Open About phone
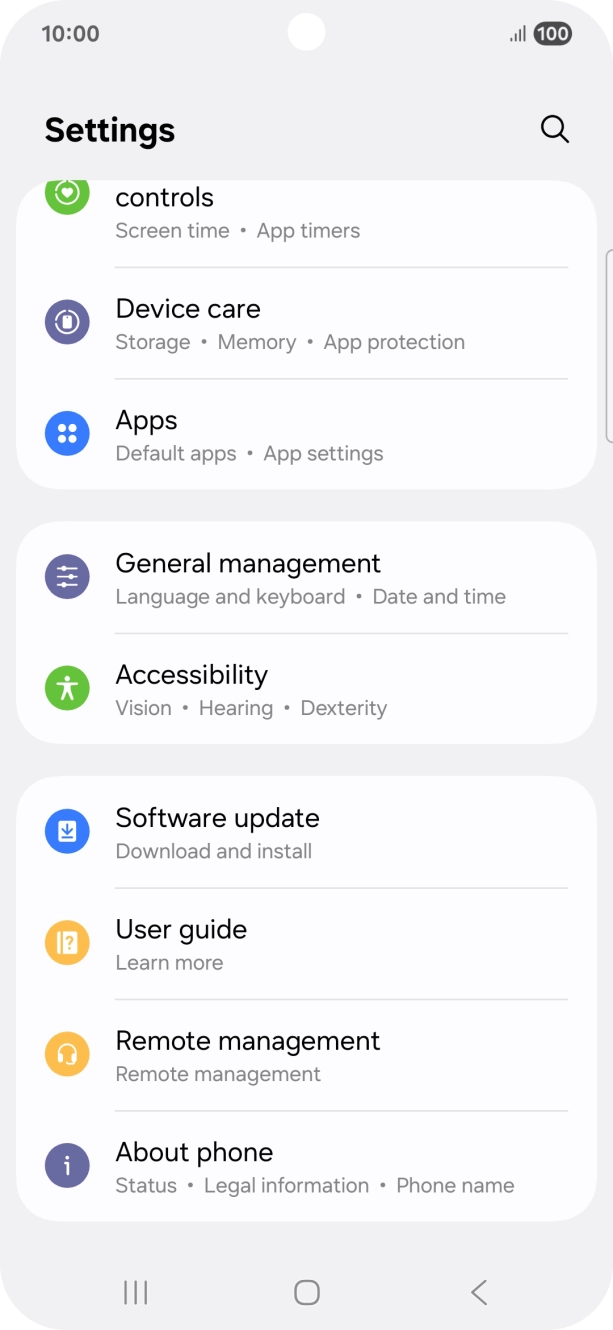Viewport: 613px width, 1330px height. pos(306,1167)
